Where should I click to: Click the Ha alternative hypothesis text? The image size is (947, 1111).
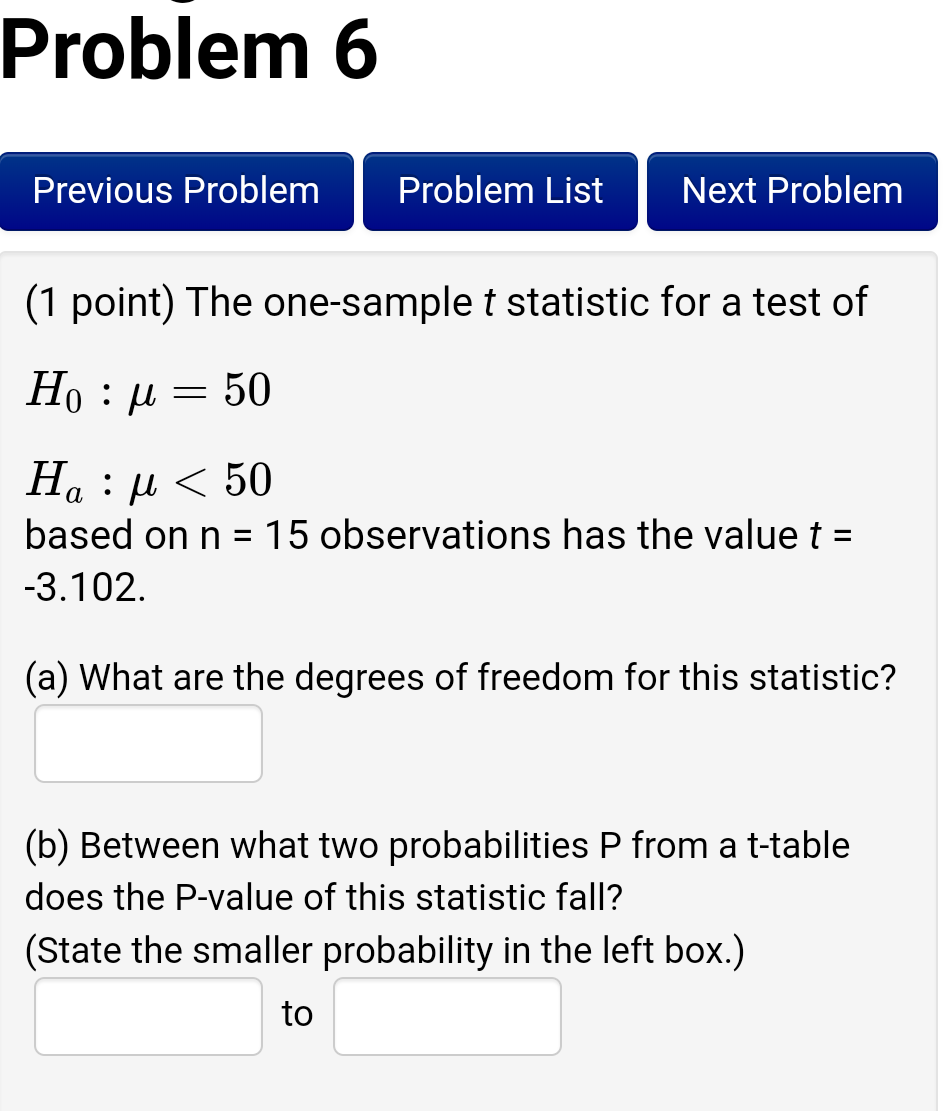click(148, 480)
